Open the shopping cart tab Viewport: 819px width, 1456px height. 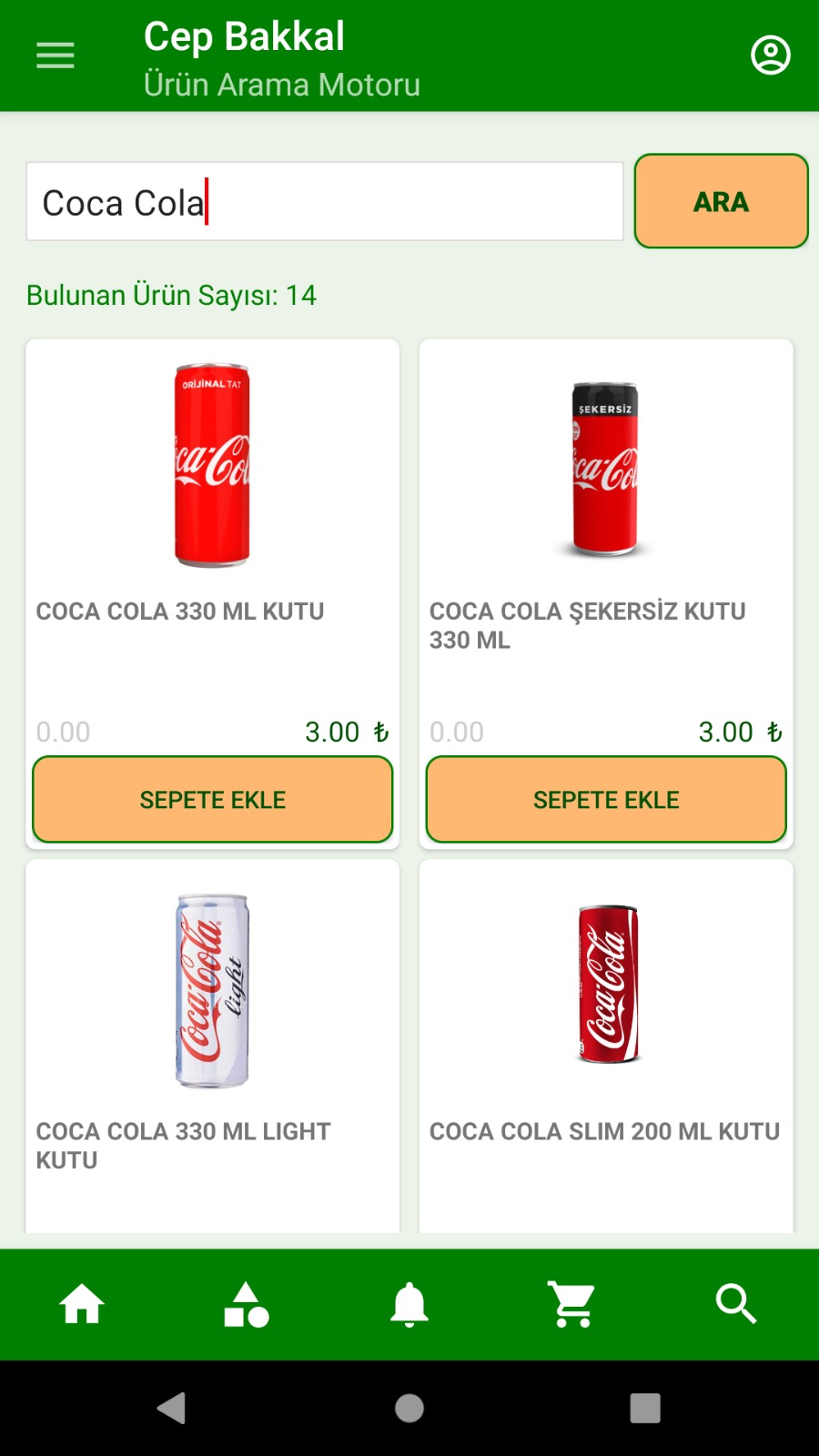(x=572, y=1305)
